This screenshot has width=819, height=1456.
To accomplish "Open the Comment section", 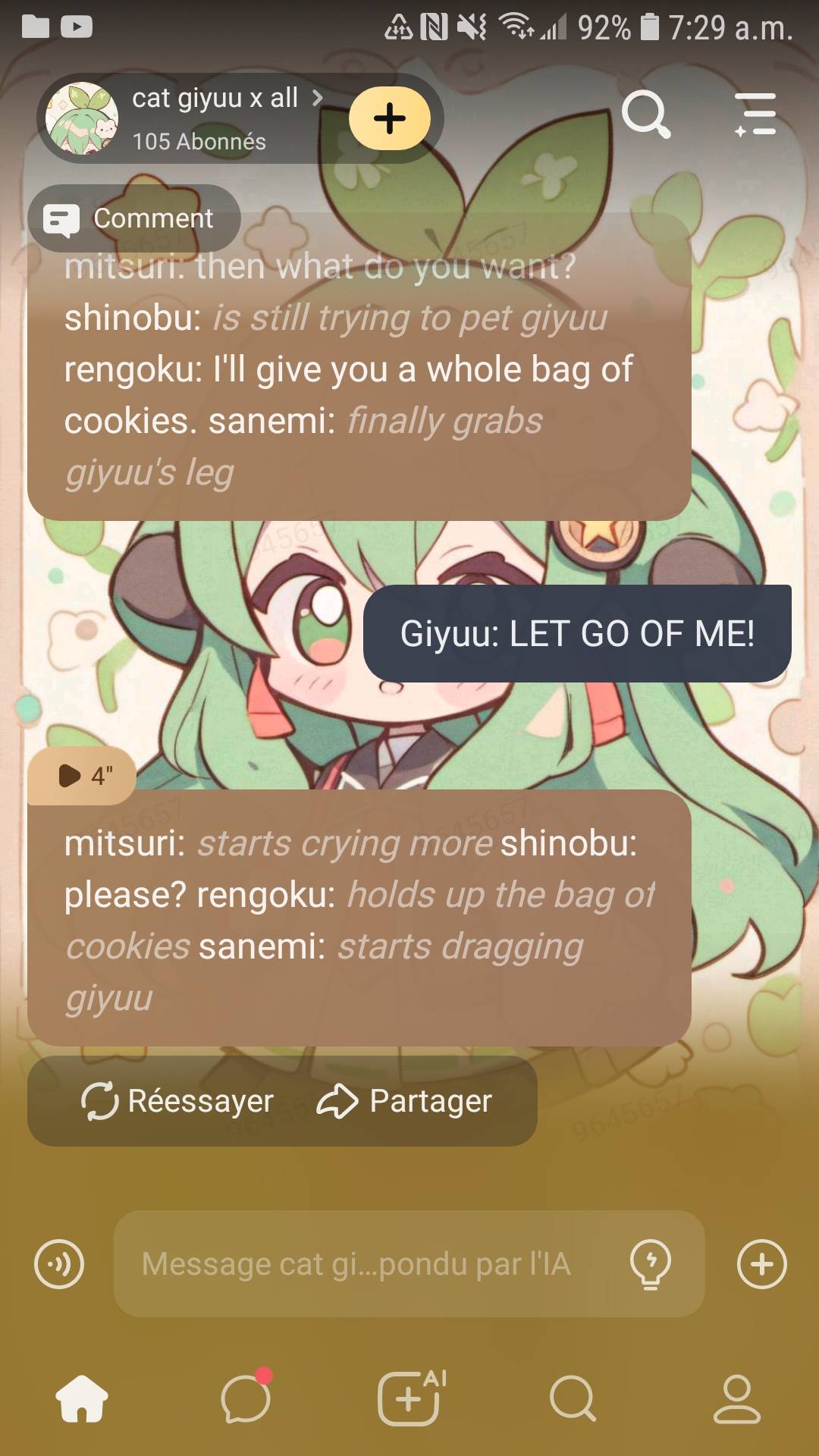I will (134, 219).
